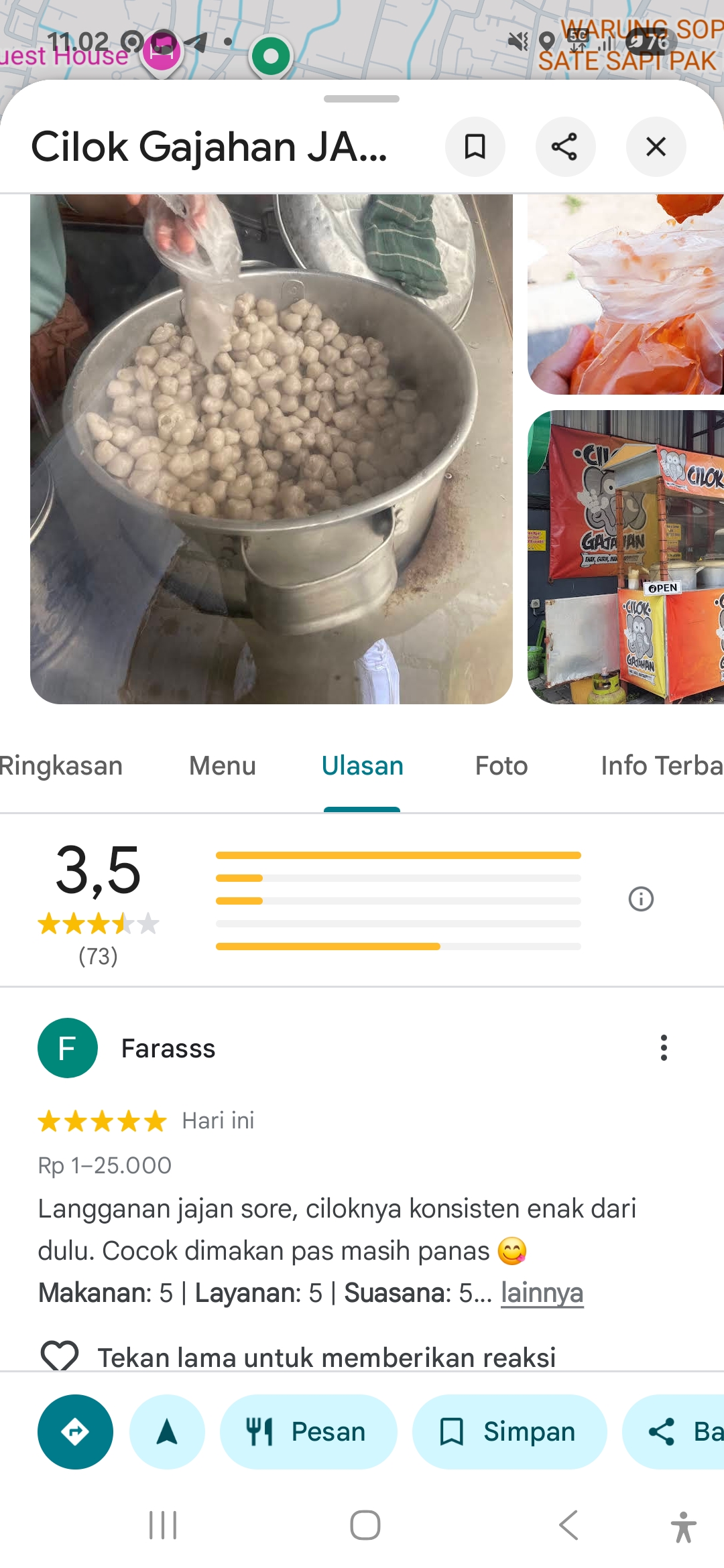Bookmark Cilok Gajahan from the header

click(x=475, y=147)
